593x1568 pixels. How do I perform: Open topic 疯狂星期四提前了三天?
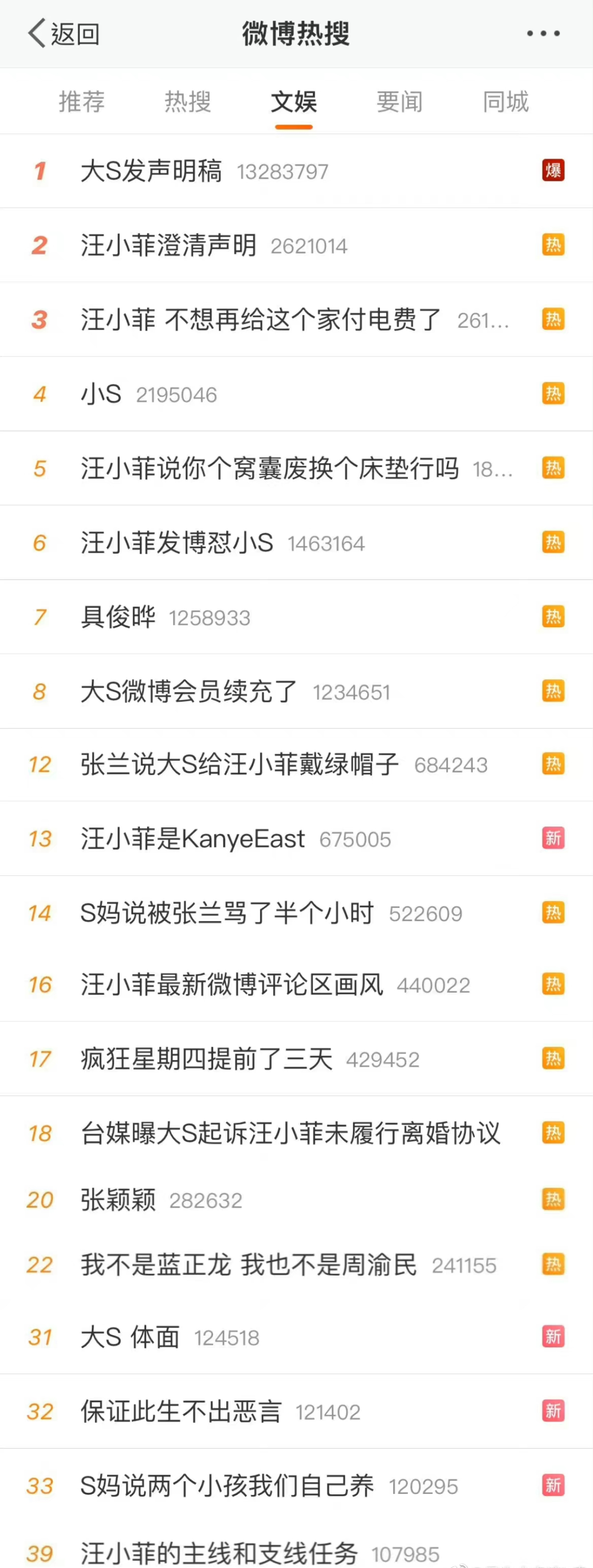click(206, 1059)
